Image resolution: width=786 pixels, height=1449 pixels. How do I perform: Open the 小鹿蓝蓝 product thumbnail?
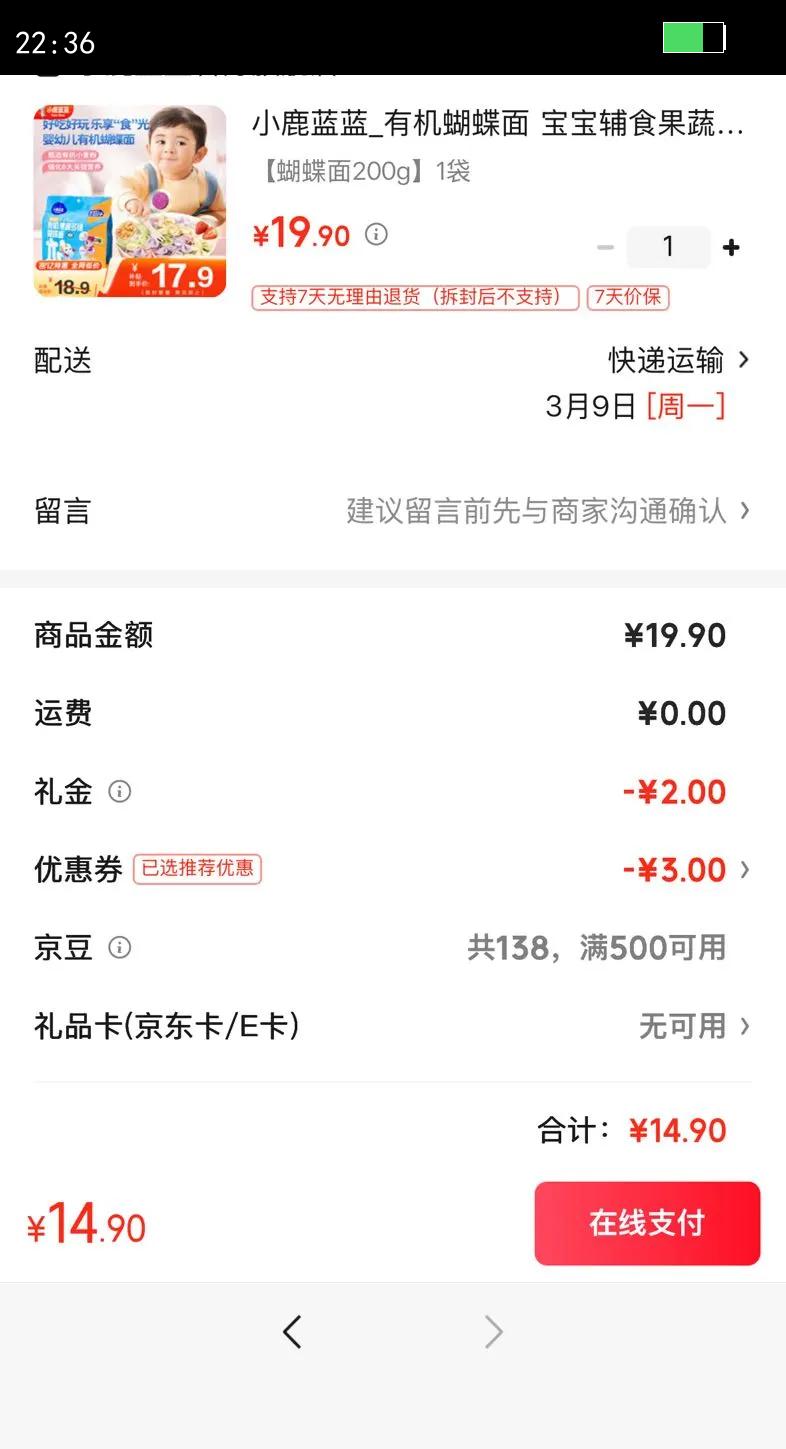tap(130, 202)
